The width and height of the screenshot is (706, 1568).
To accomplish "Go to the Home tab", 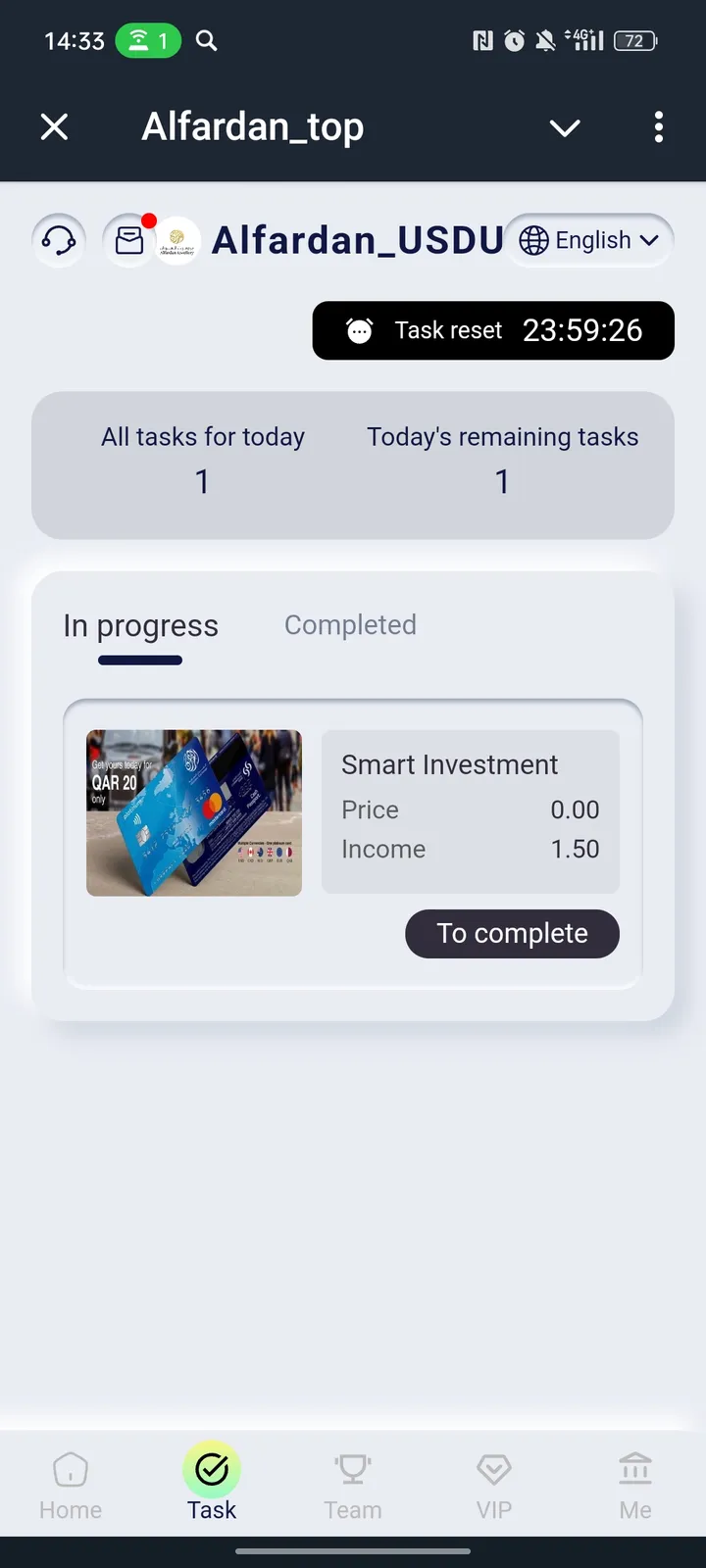I will pyautogui.click(x=71, y=1486).
